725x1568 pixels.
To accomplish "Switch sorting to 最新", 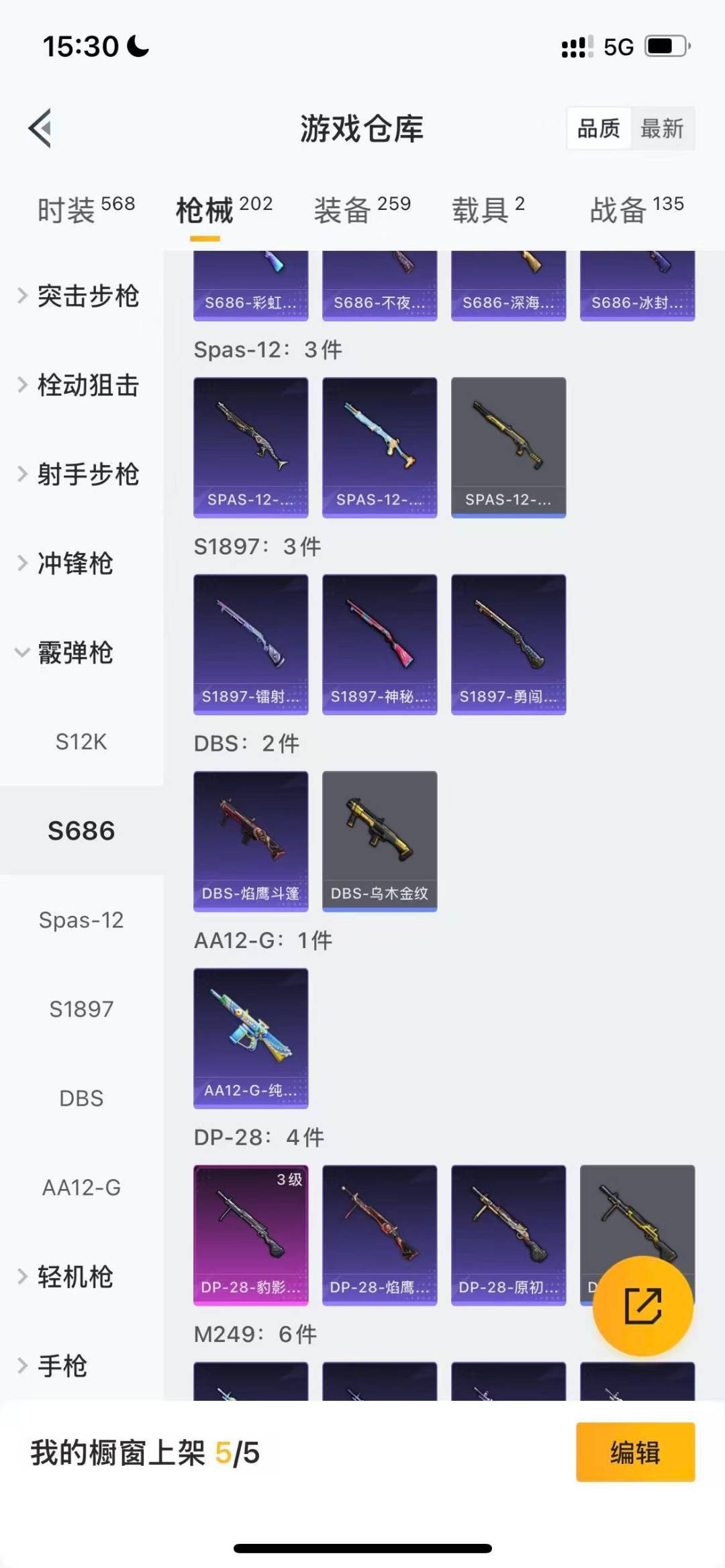I will (662, 128).
